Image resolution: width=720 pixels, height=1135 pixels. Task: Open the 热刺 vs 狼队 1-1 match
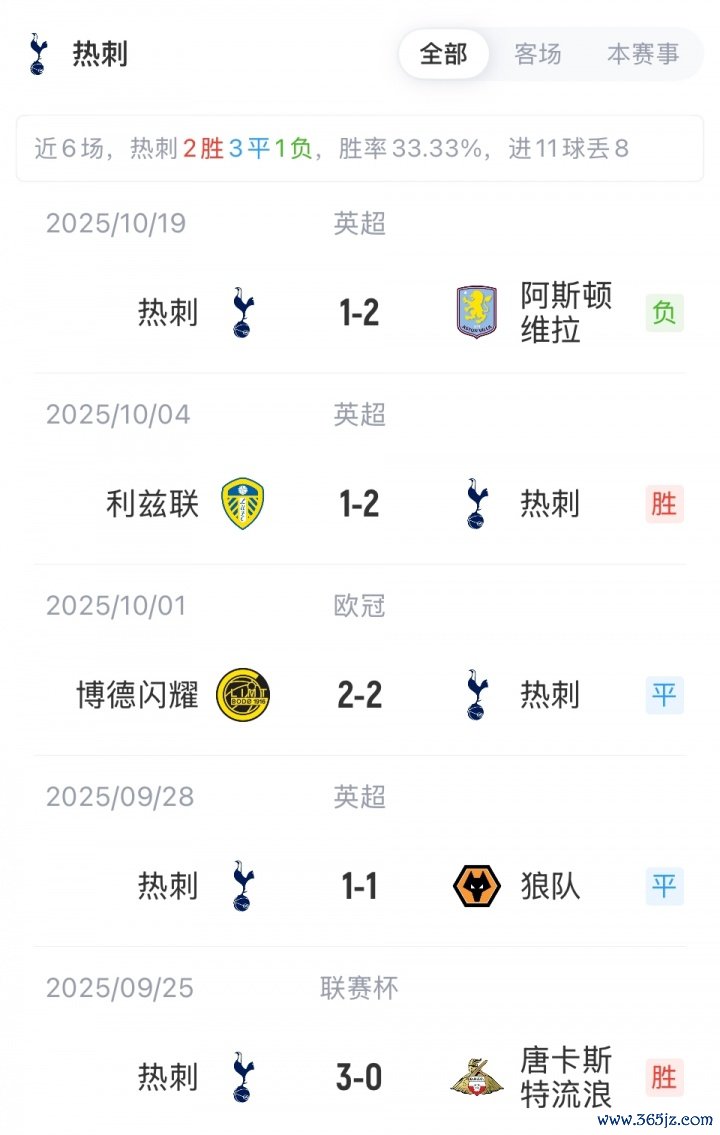coord(359,886)
